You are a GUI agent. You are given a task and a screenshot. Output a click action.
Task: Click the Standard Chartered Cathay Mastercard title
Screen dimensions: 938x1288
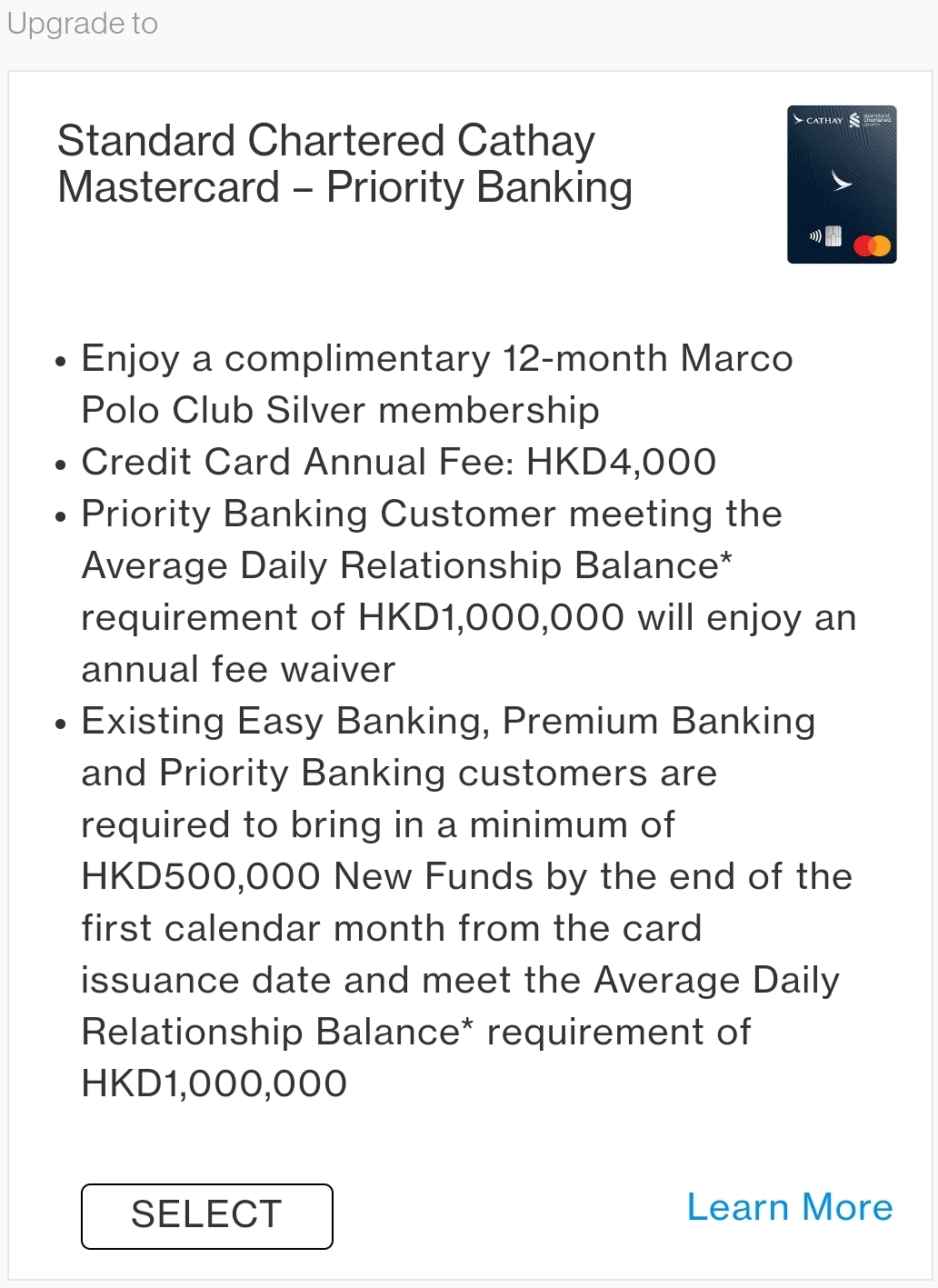(x=344, y=164)
